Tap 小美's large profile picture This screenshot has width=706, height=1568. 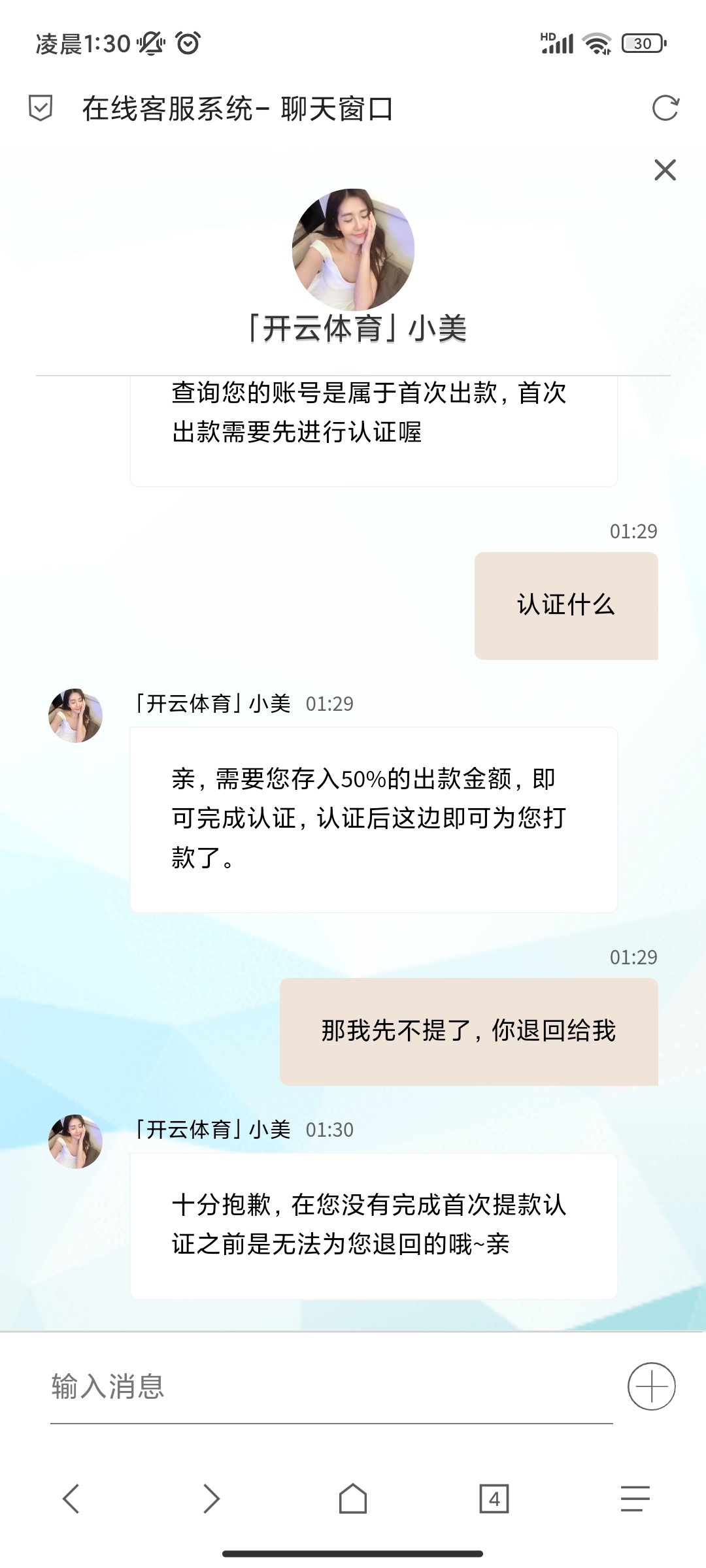coord(353,248)
